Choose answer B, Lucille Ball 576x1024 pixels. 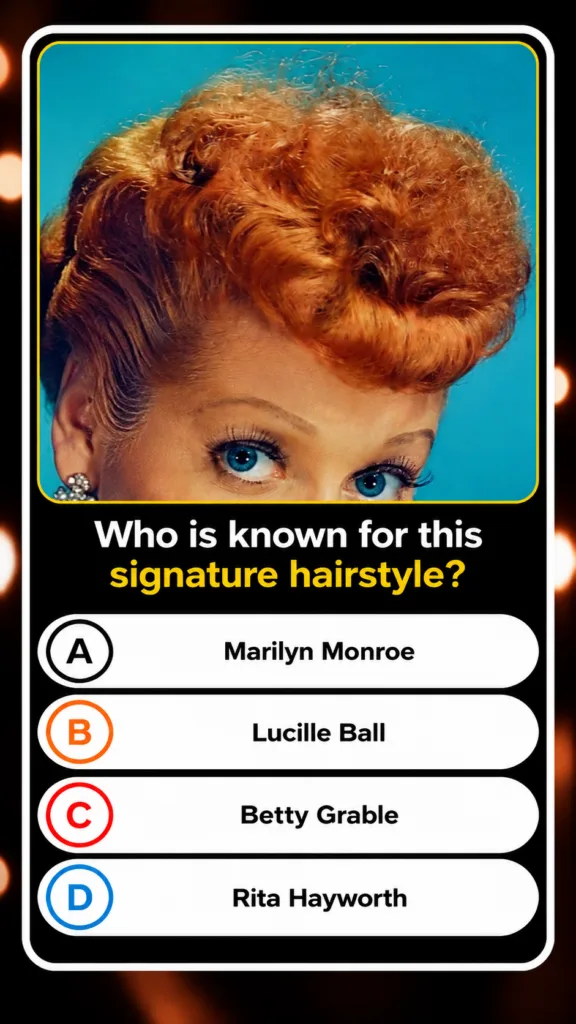[x=288, y=733]
